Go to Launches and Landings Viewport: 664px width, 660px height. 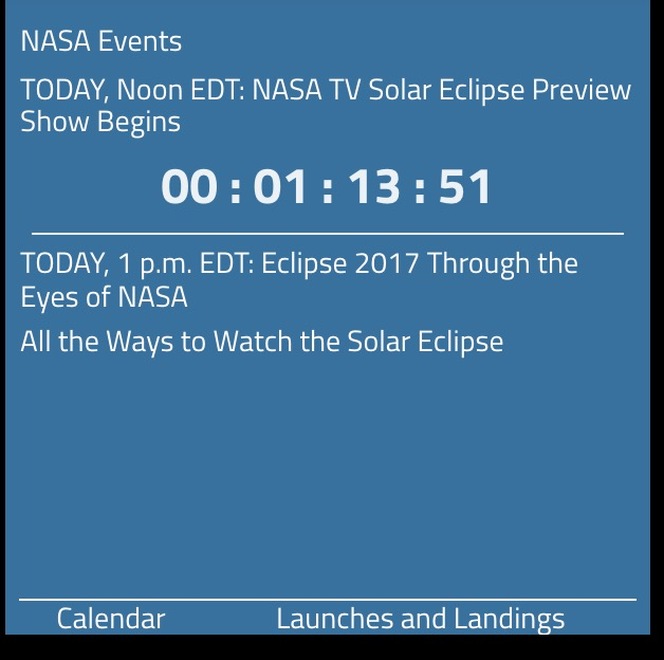(x=420, y=619)
